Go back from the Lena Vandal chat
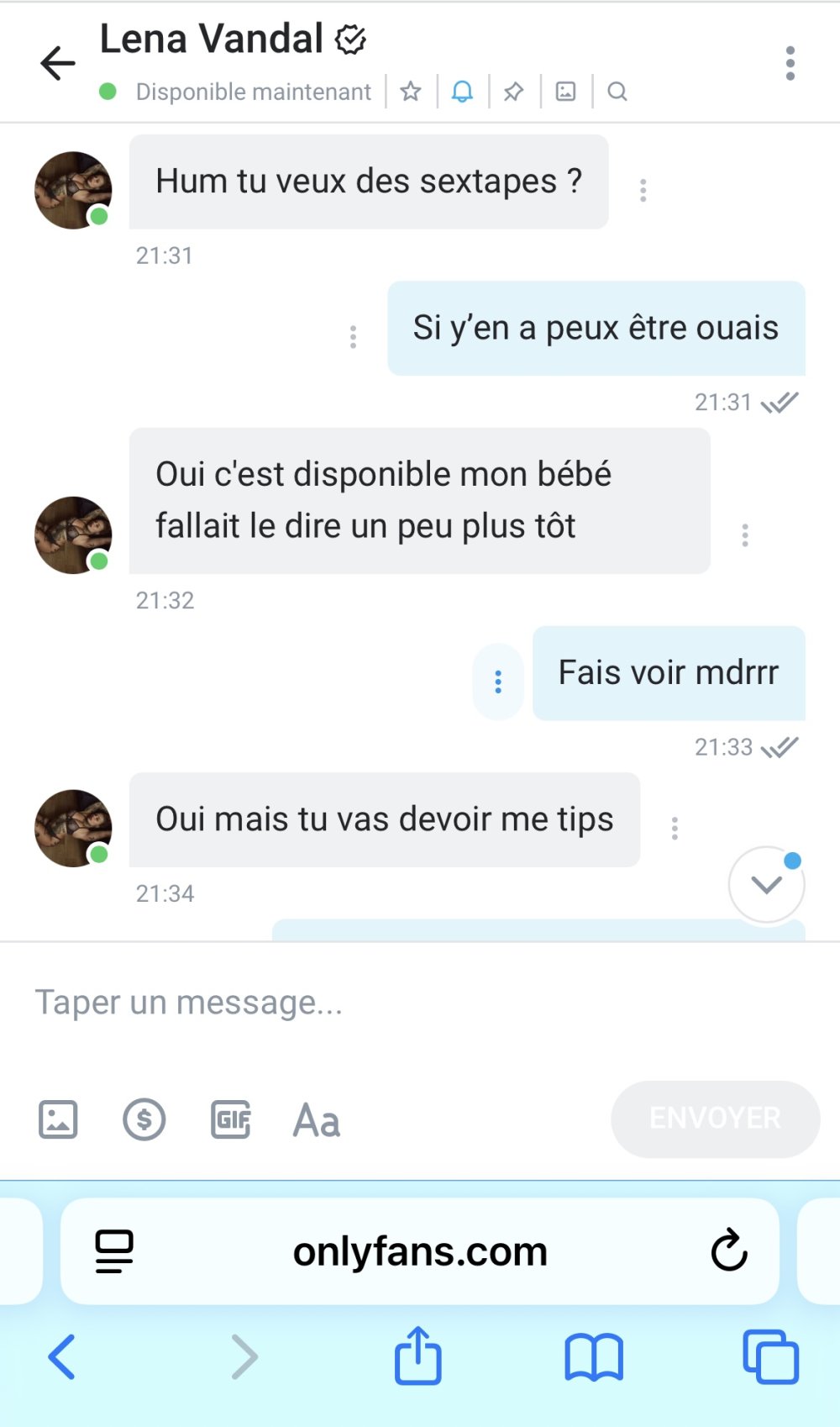The width and height of the screenshot is (840, 1427). tap(58, 64)
